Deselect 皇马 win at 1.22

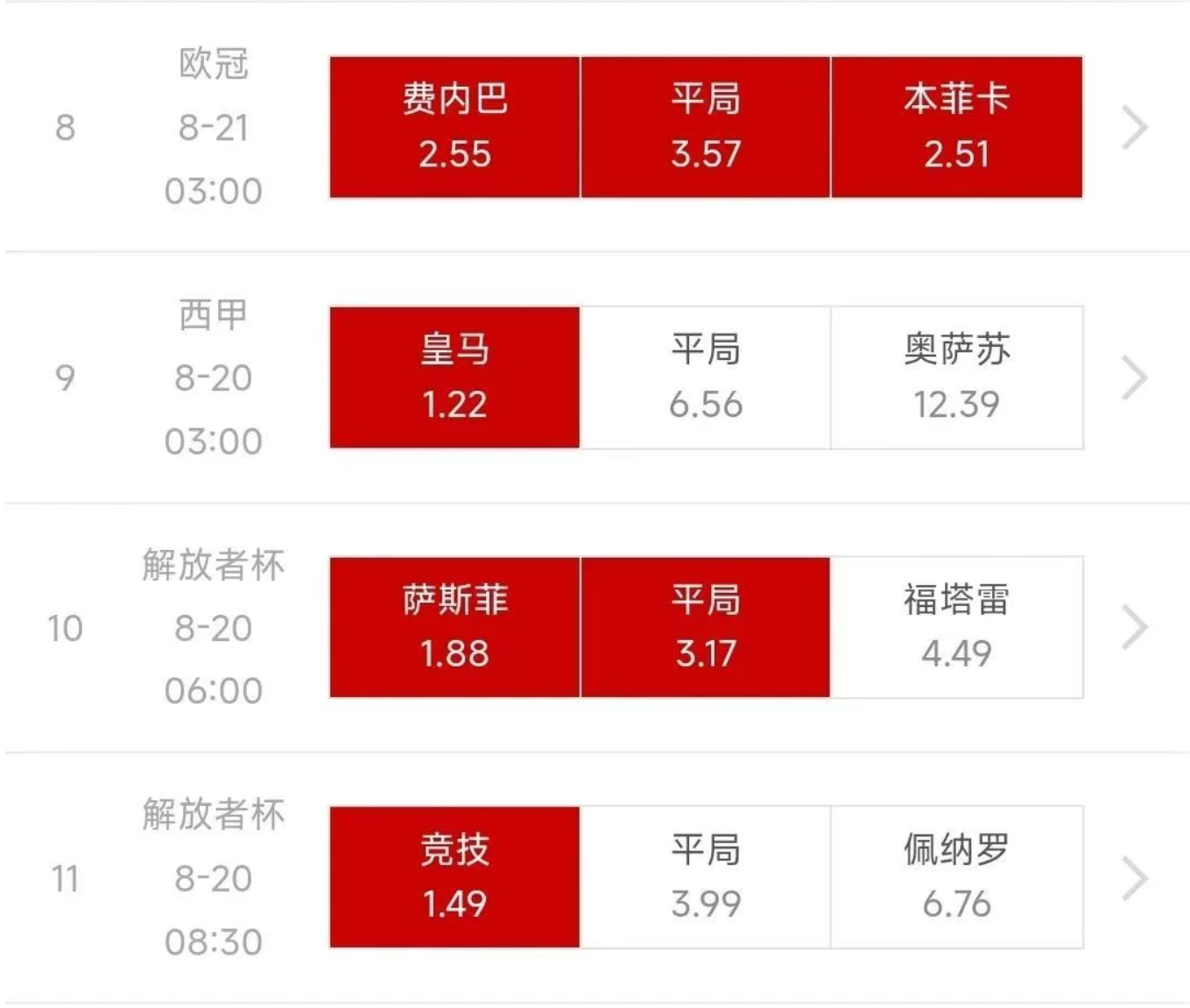point(454,377)
